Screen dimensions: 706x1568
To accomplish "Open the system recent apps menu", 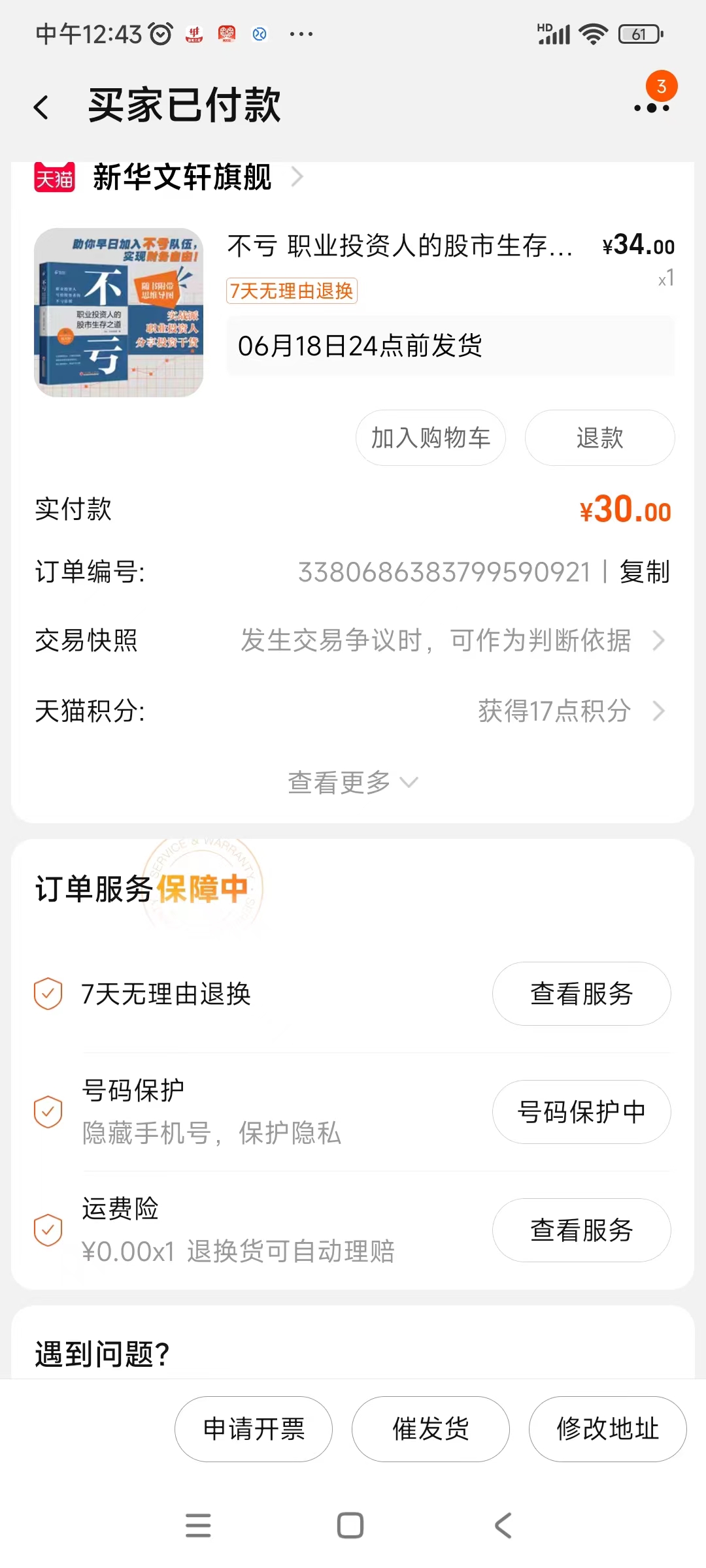I will click(198, 1526).
